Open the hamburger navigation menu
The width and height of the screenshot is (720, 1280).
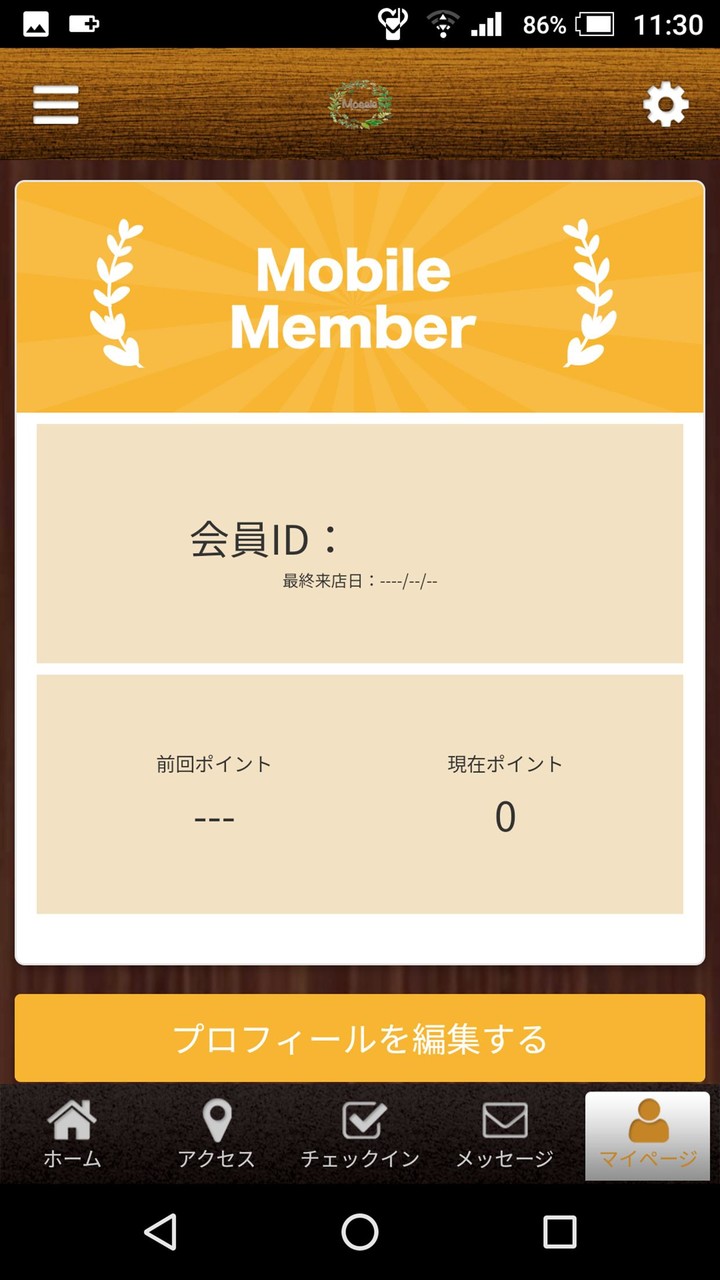point(55,103)
